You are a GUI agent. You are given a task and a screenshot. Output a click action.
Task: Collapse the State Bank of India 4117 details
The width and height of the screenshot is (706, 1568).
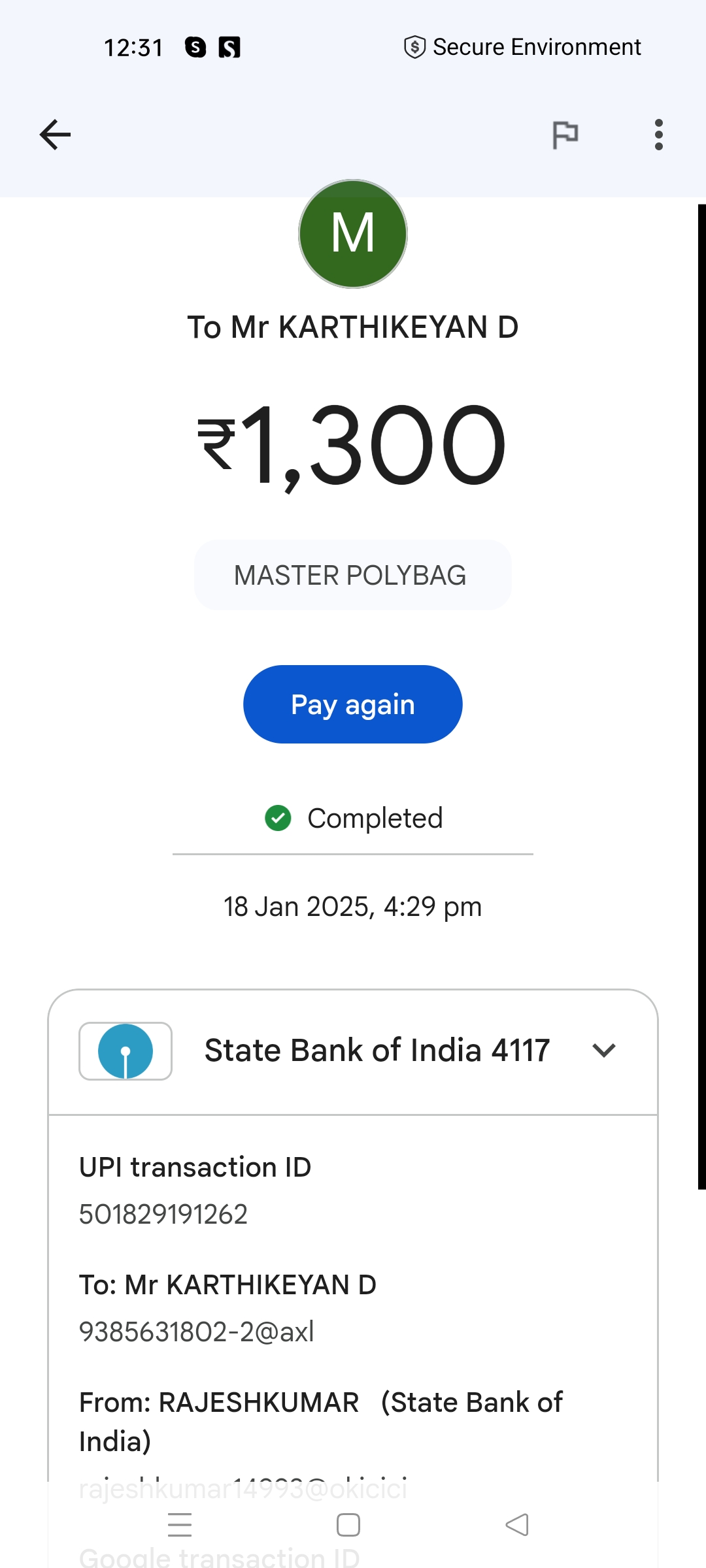point(604,1051)
